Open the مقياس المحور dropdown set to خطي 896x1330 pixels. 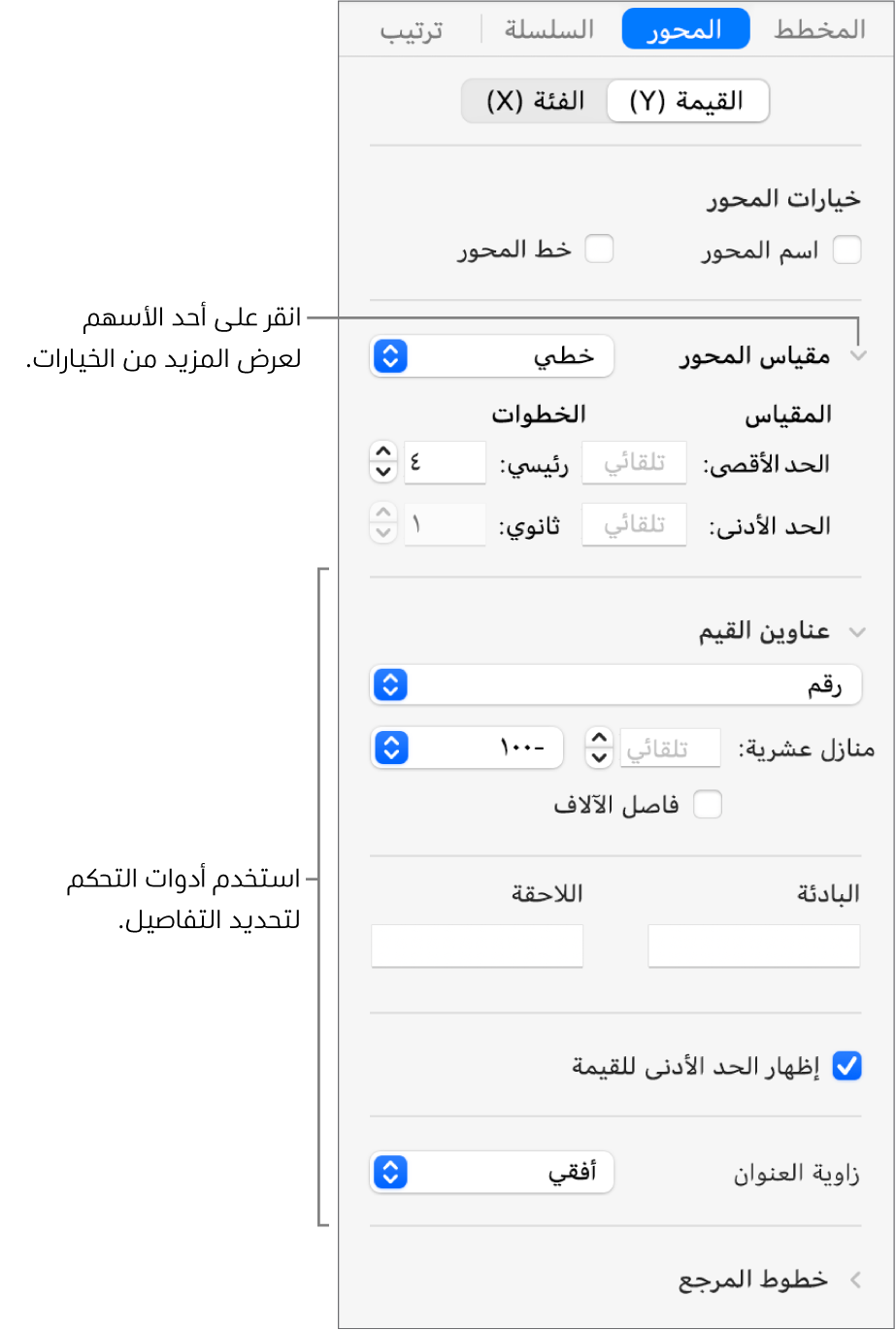(x=492, y=356)
